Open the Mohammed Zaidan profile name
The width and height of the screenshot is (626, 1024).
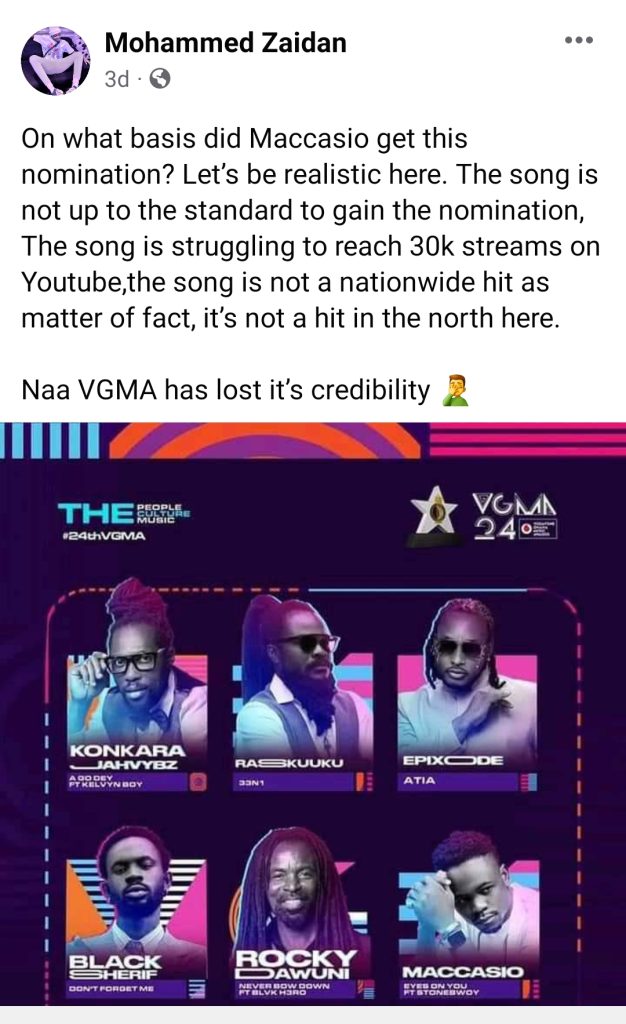point(225,43)
